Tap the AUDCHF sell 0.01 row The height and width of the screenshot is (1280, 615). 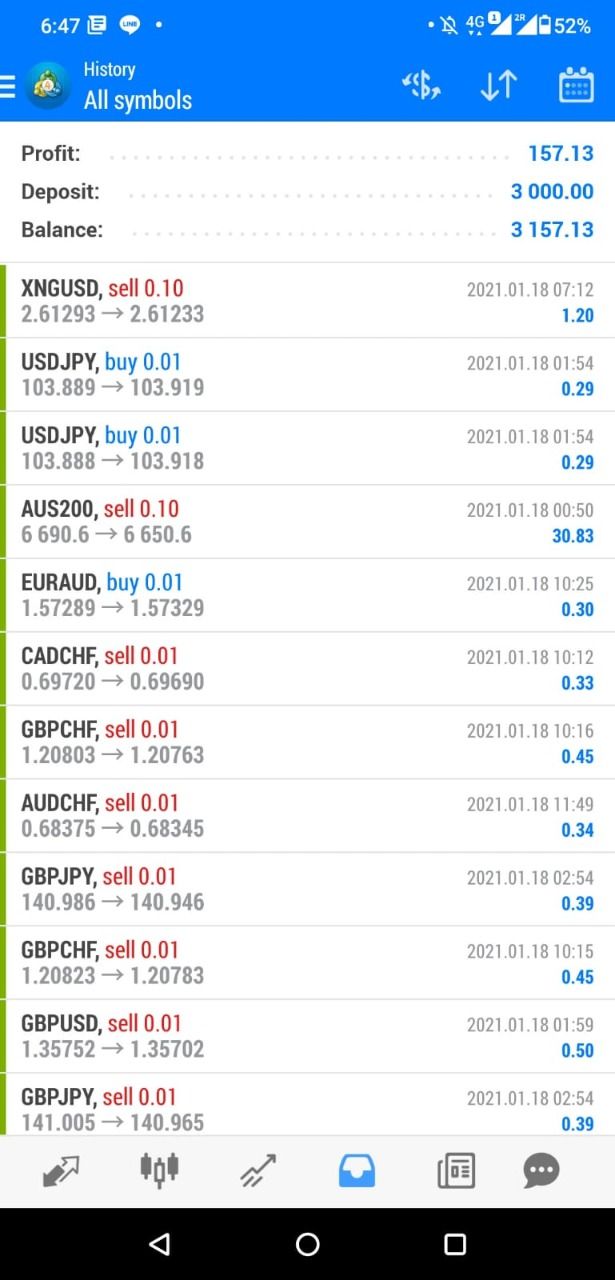click(307, 816)
